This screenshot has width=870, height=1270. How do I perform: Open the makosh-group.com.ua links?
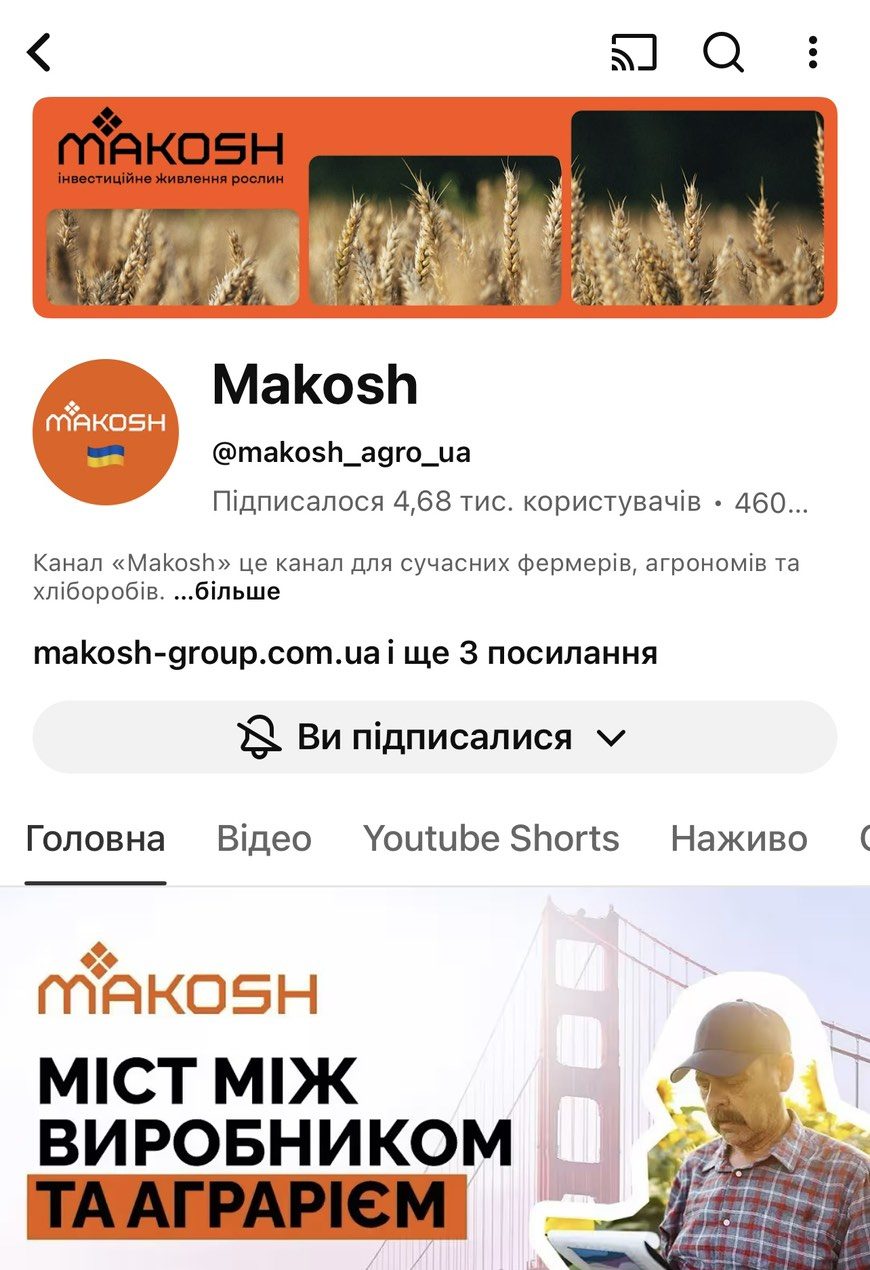point(345,654)
